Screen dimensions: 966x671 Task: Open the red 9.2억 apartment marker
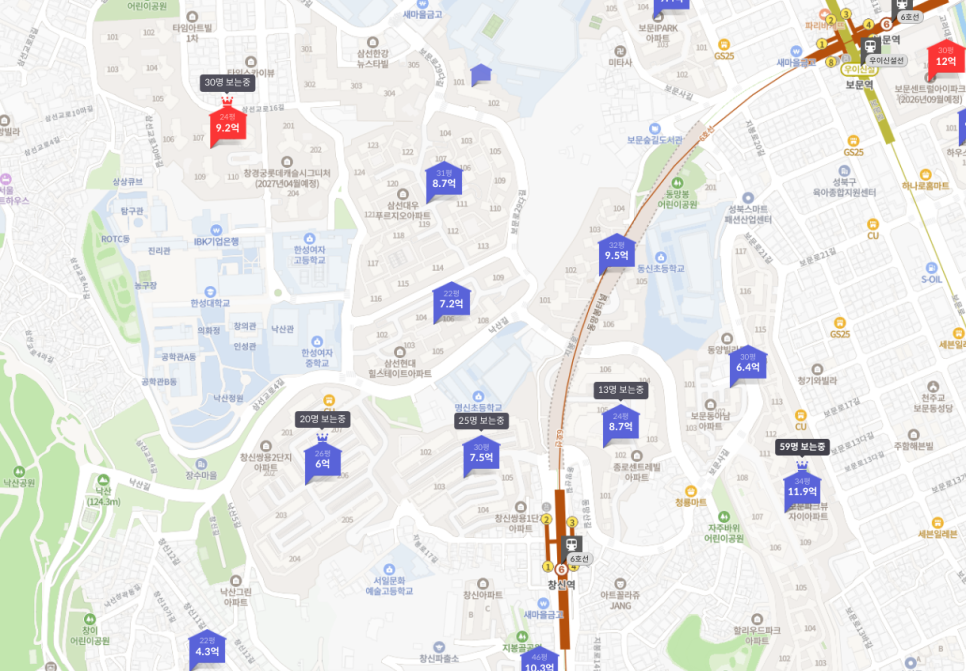point(227,124)
